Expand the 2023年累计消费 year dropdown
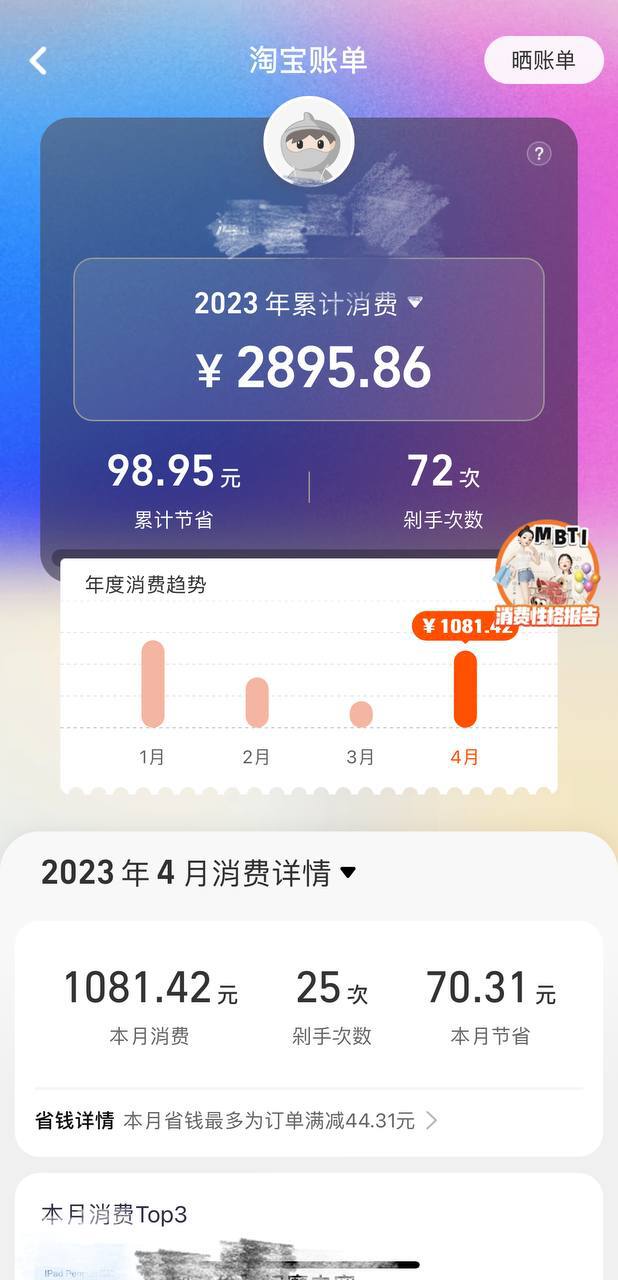Screen dimensions: 618x1280 [416, 303]
